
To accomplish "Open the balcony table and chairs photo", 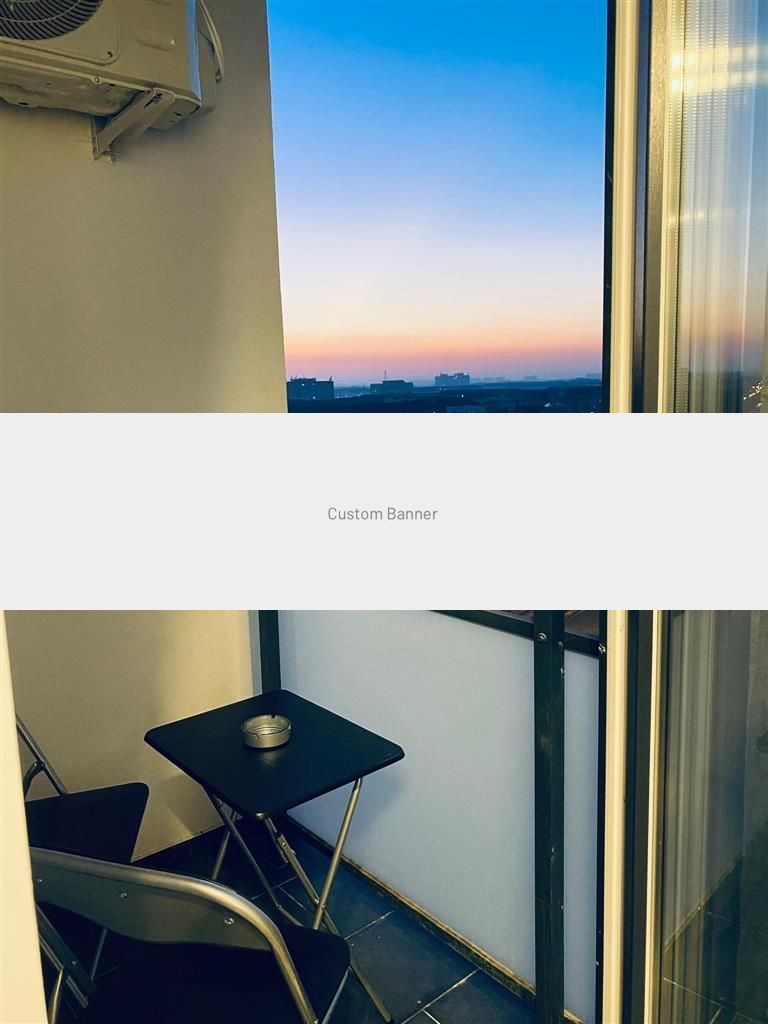I will click(x=384, y=816).
